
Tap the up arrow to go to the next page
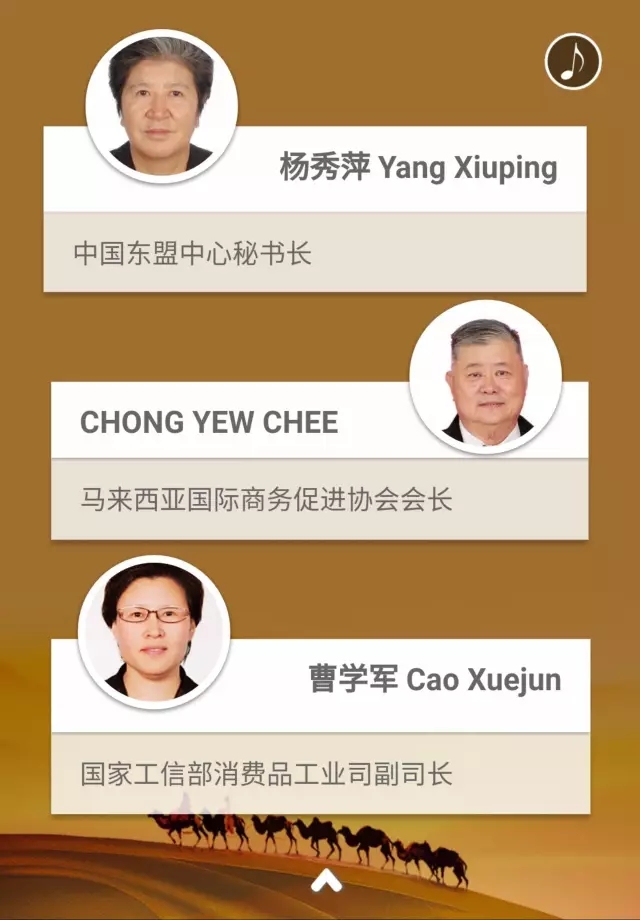coord(326,881)
